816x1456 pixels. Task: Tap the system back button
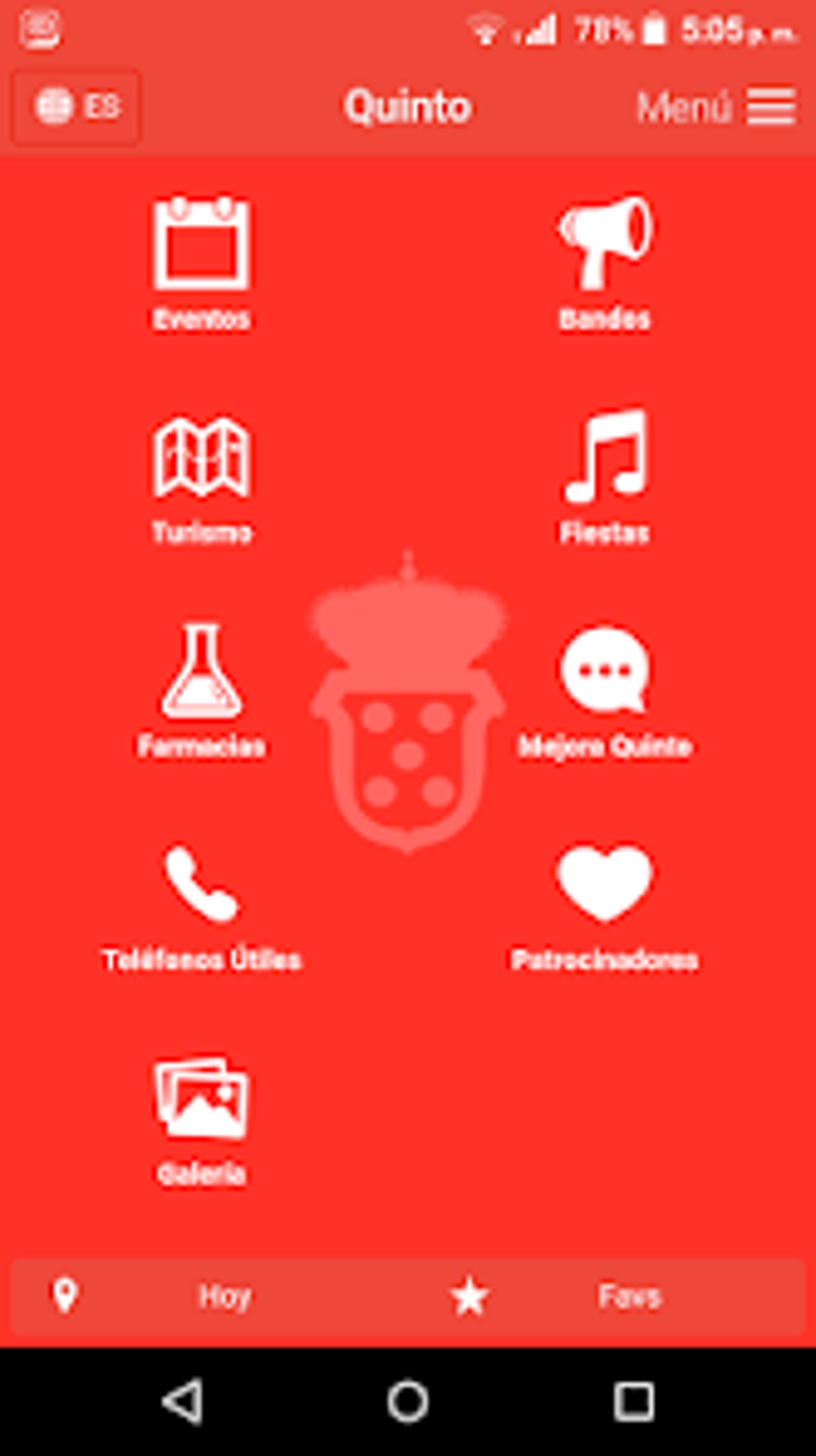coord(182,1402)
